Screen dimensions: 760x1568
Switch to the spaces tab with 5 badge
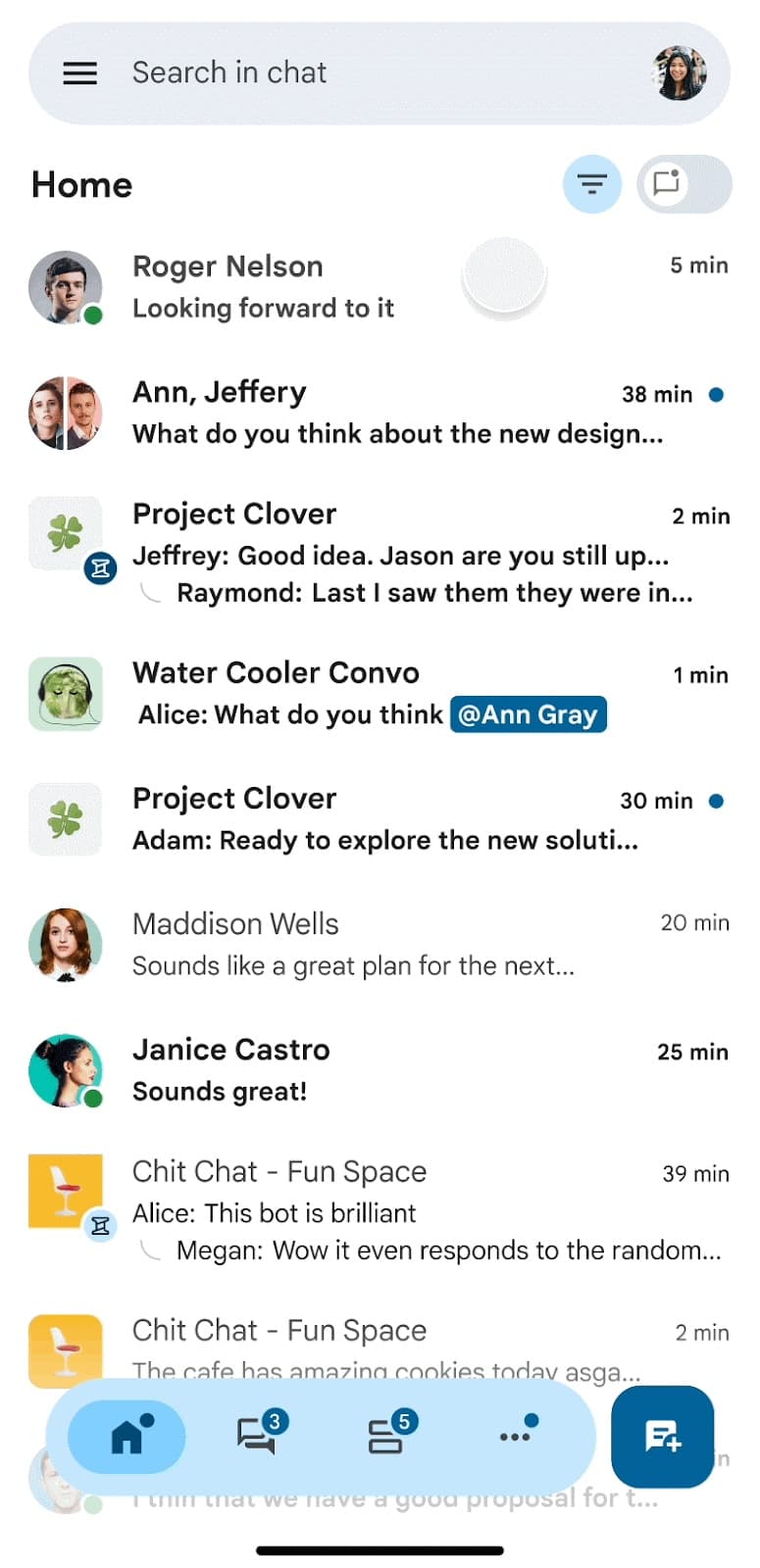(x=385, y=1437)
